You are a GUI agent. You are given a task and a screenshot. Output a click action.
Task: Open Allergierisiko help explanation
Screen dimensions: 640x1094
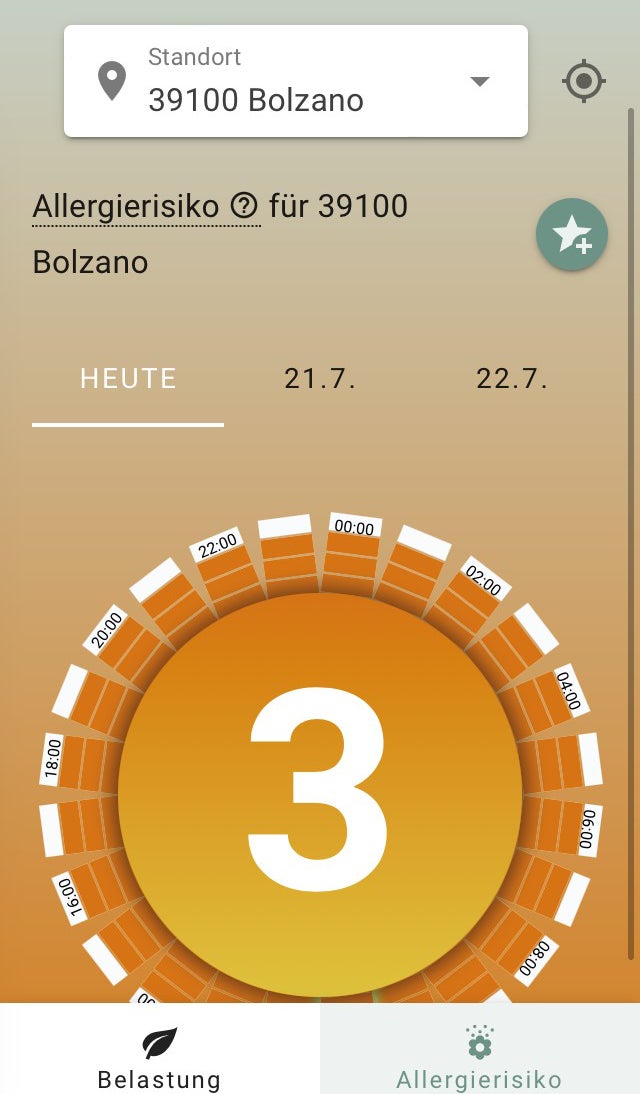point(244,207)
